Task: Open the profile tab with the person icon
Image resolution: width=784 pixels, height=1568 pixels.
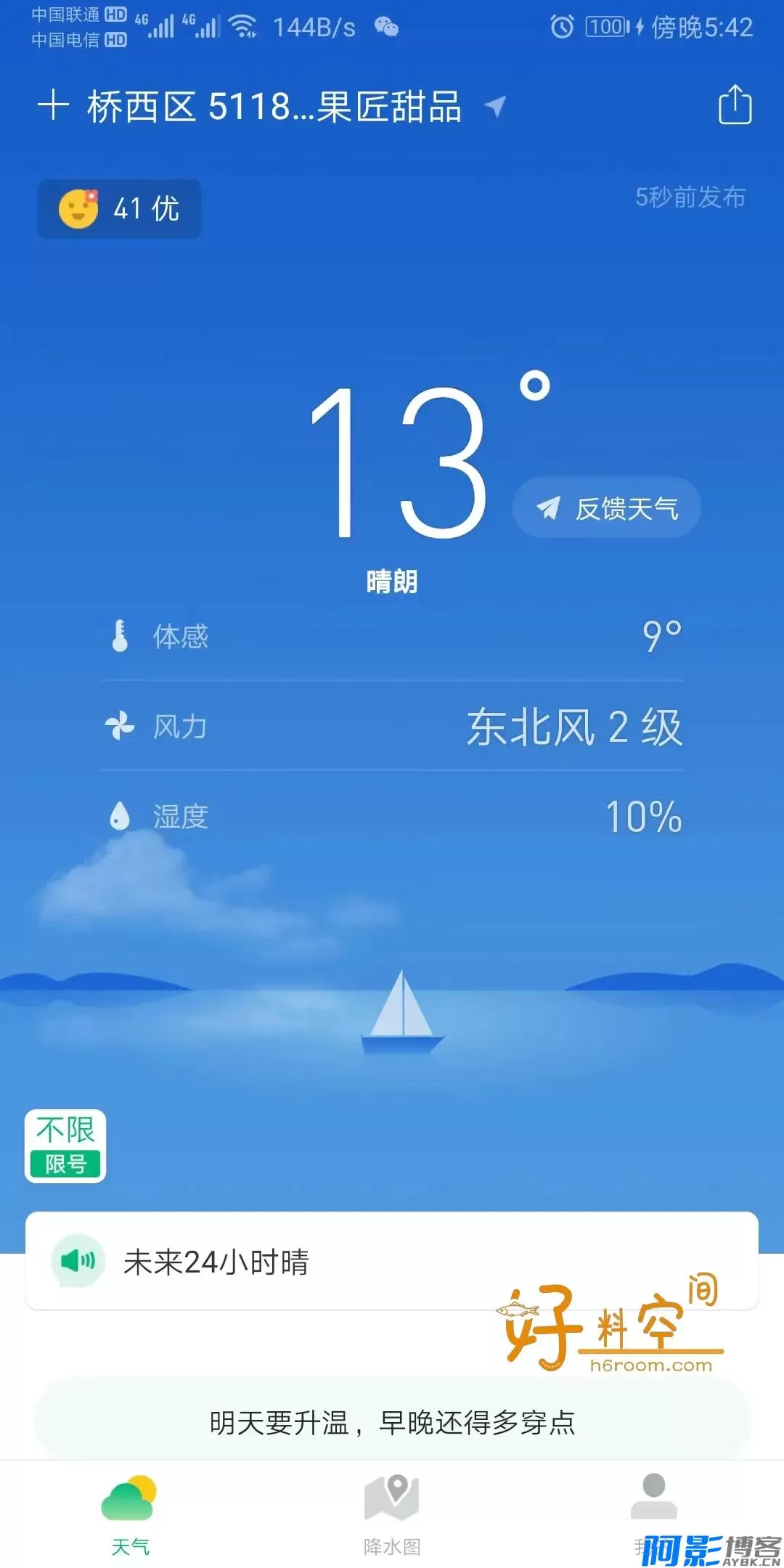Action: point(653,1503)
